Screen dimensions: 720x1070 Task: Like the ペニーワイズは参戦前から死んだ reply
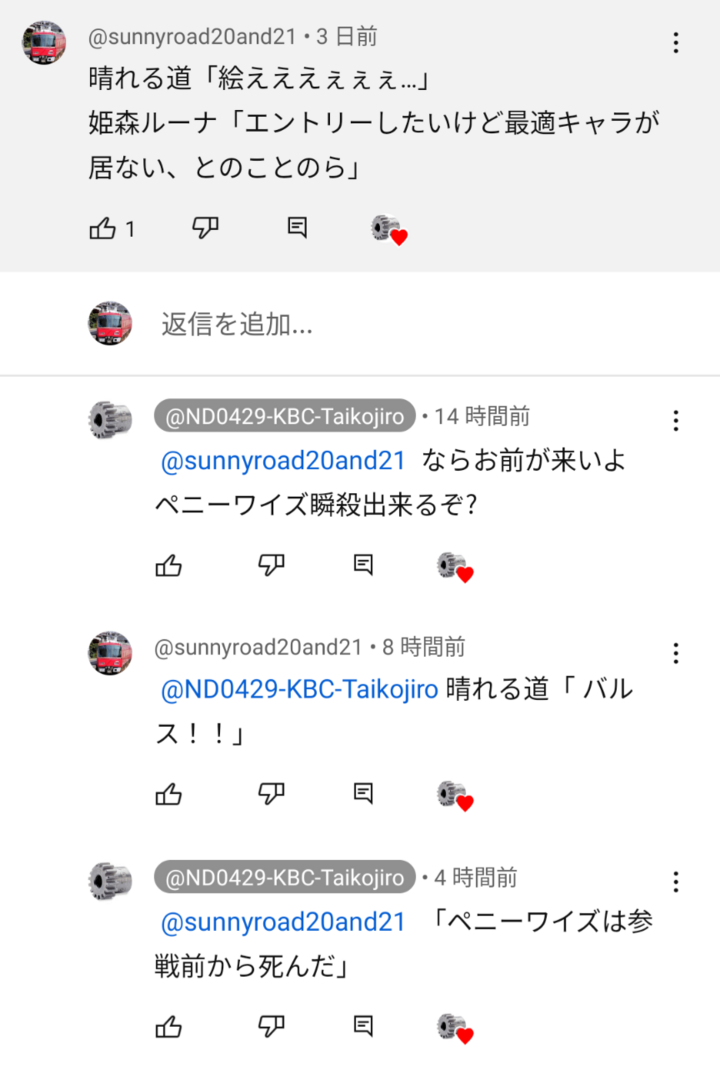[x=168, y=1026]
